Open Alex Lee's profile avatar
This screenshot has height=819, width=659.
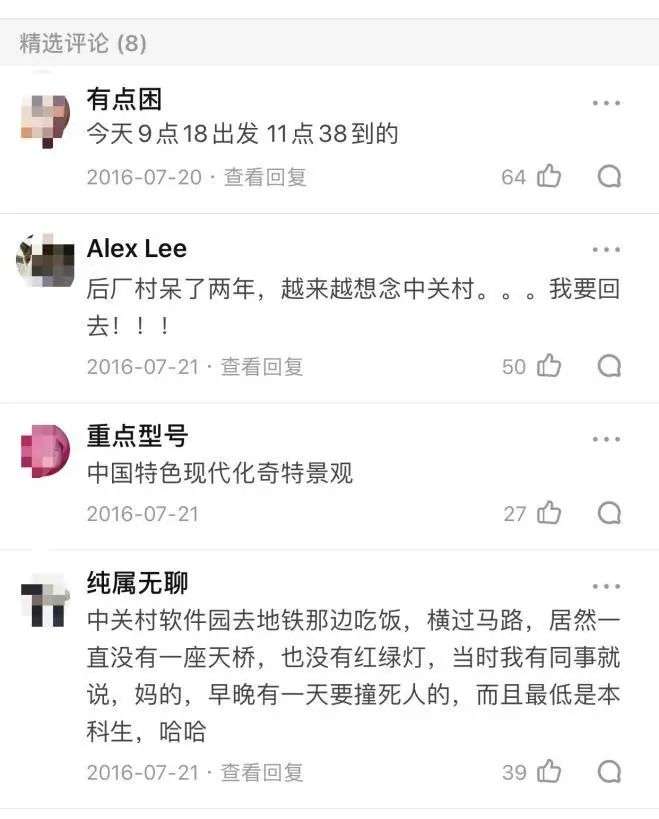(45, 261)
